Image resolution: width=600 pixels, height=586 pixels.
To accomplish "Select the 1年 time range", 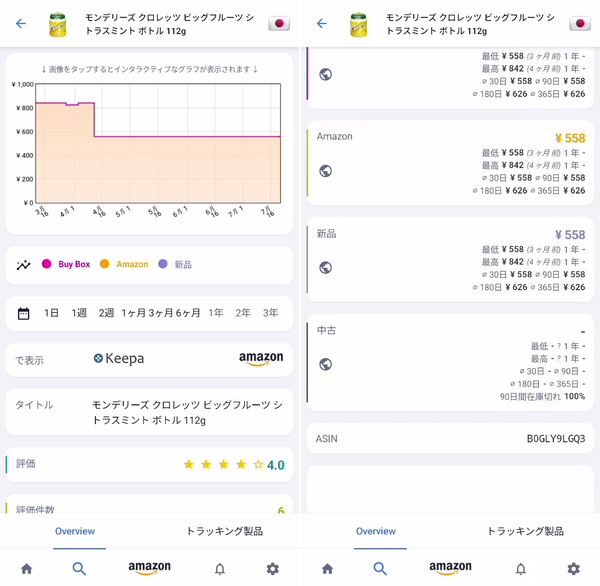I will 216,313.
